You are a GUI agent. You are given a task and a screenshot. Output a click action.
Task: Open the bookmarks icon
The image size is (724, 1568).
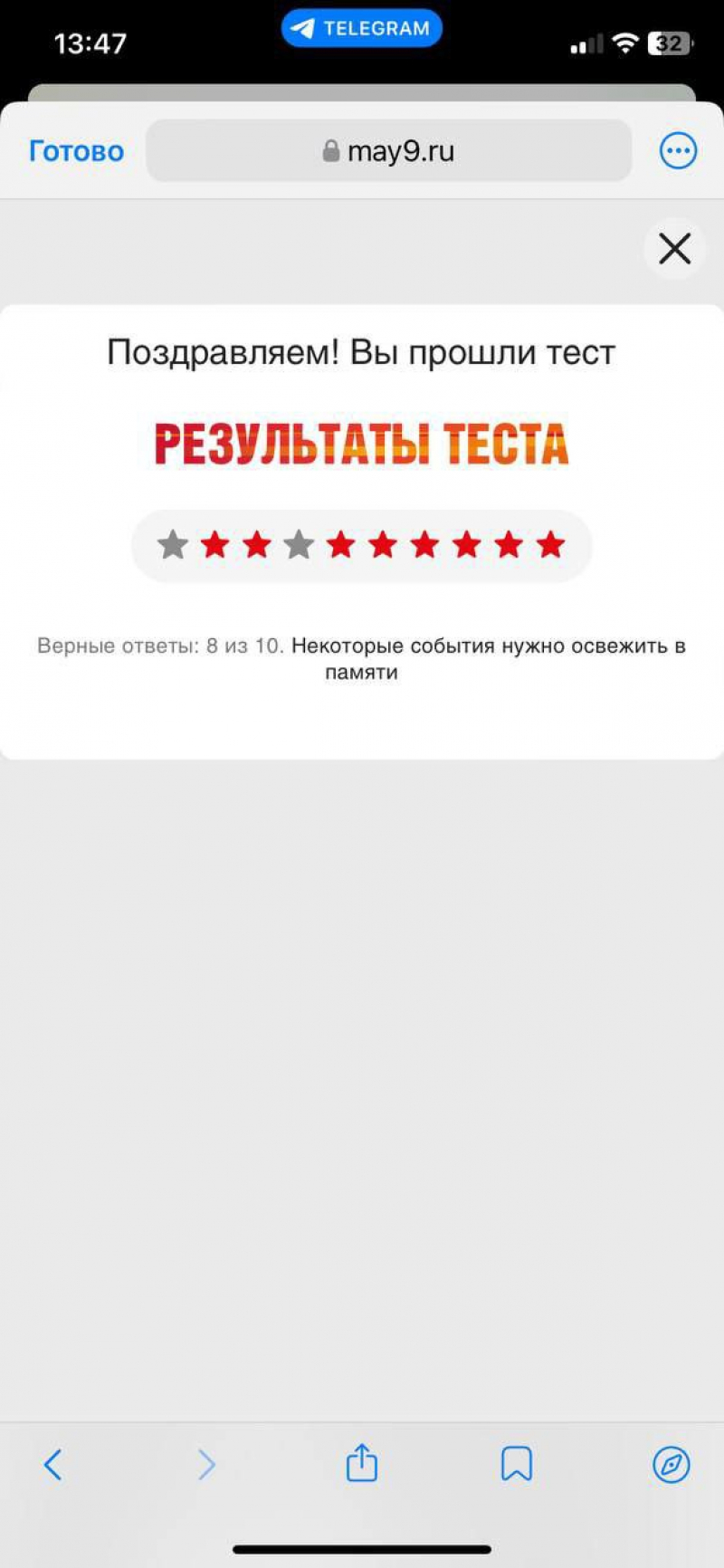(x=517, y=1464)
